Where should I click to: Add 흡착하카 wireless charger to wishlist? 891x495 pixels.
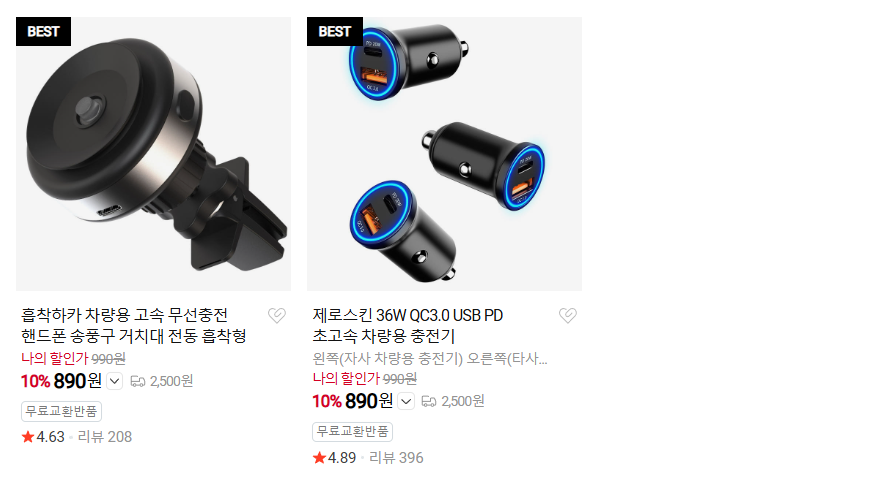[x=277, y=316]
